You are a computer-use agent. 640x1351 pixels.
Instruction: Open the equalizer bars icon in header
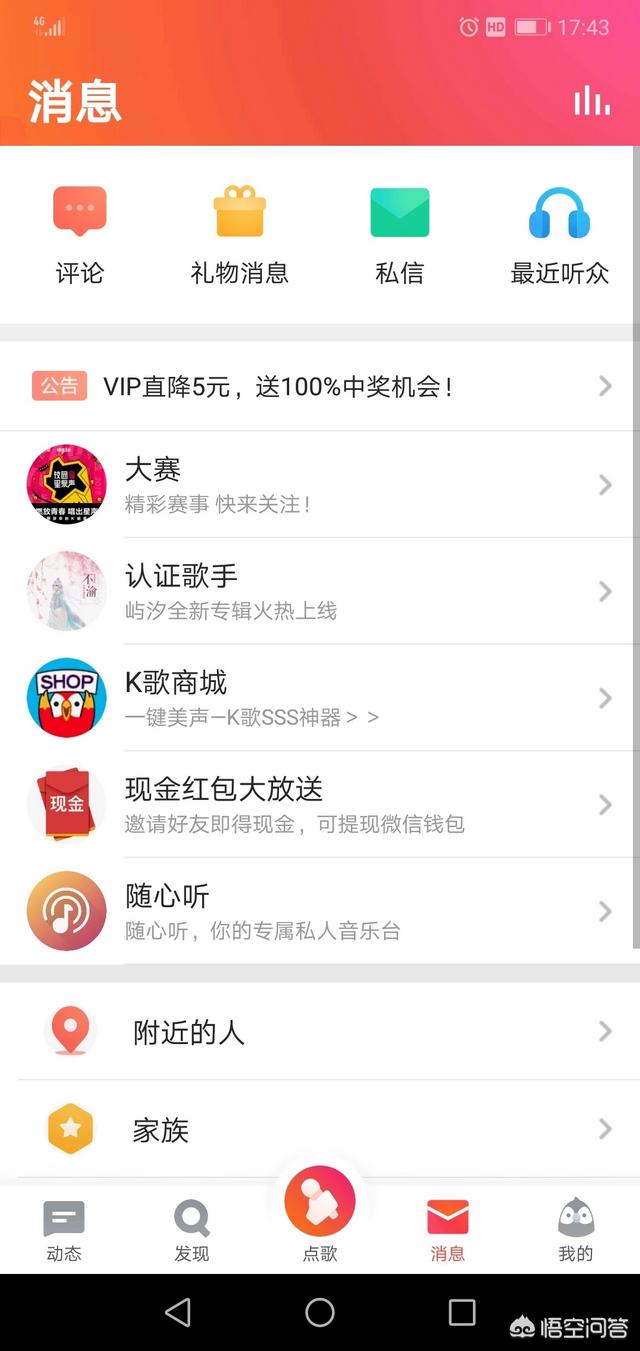(591, 101)
